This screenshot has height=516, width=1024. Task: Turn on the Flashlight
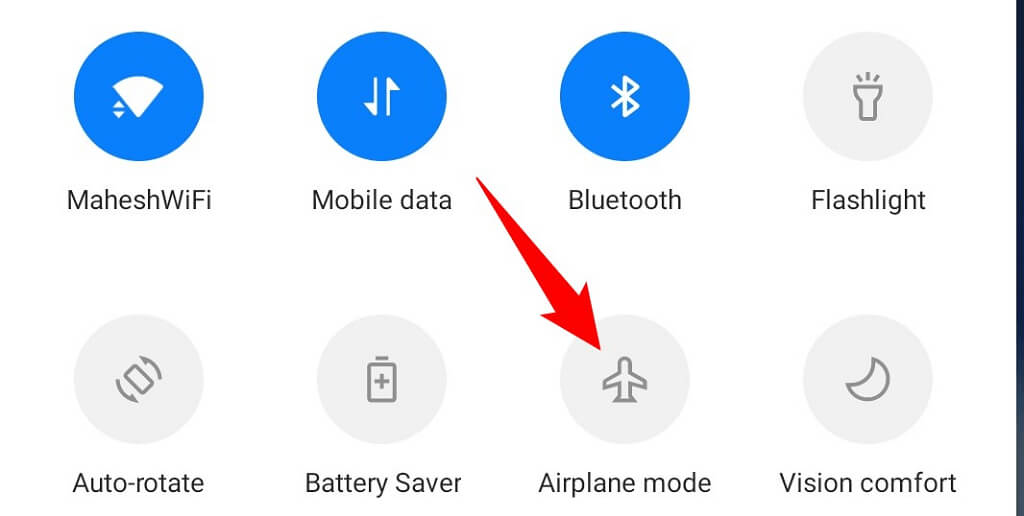(868, 97)
